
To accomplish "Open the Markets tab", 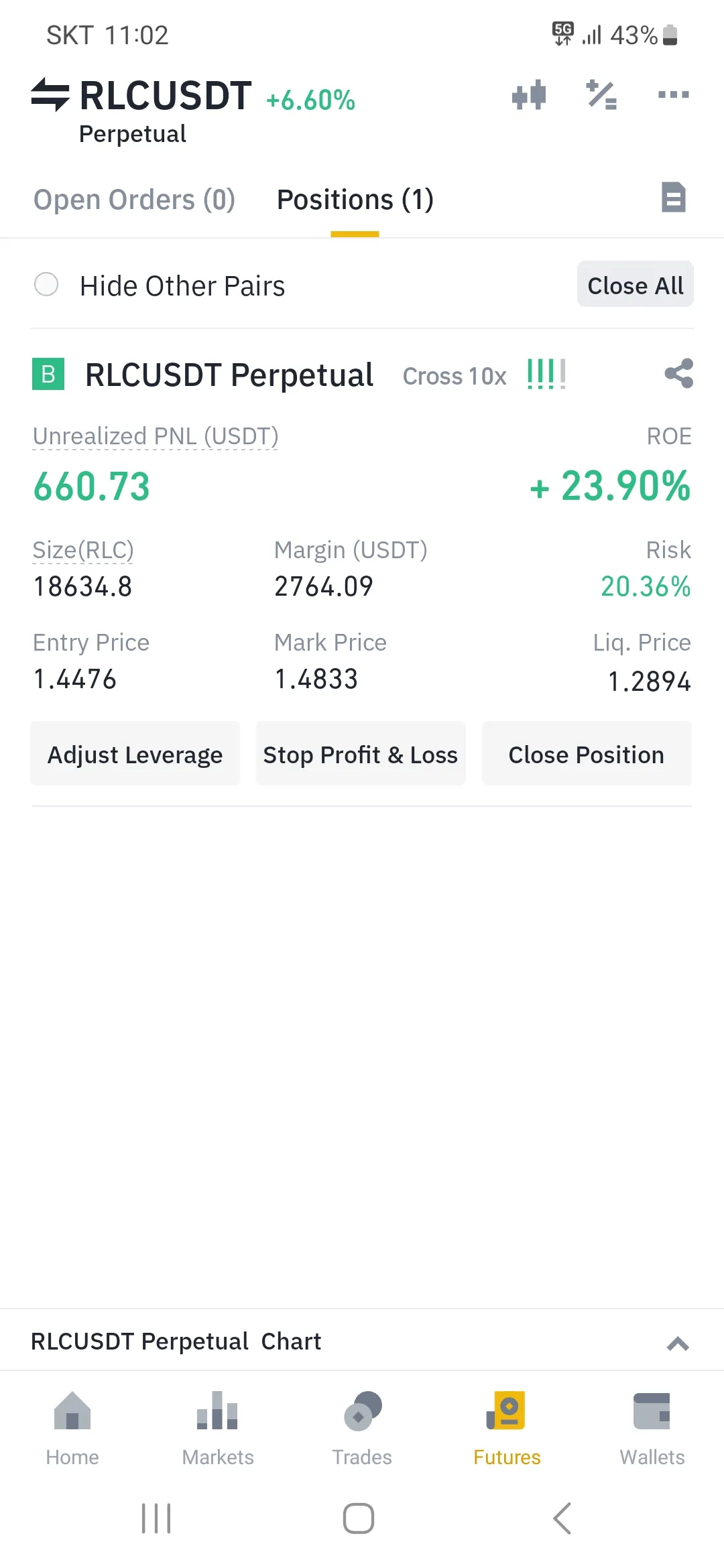I will pos(217,1427).
